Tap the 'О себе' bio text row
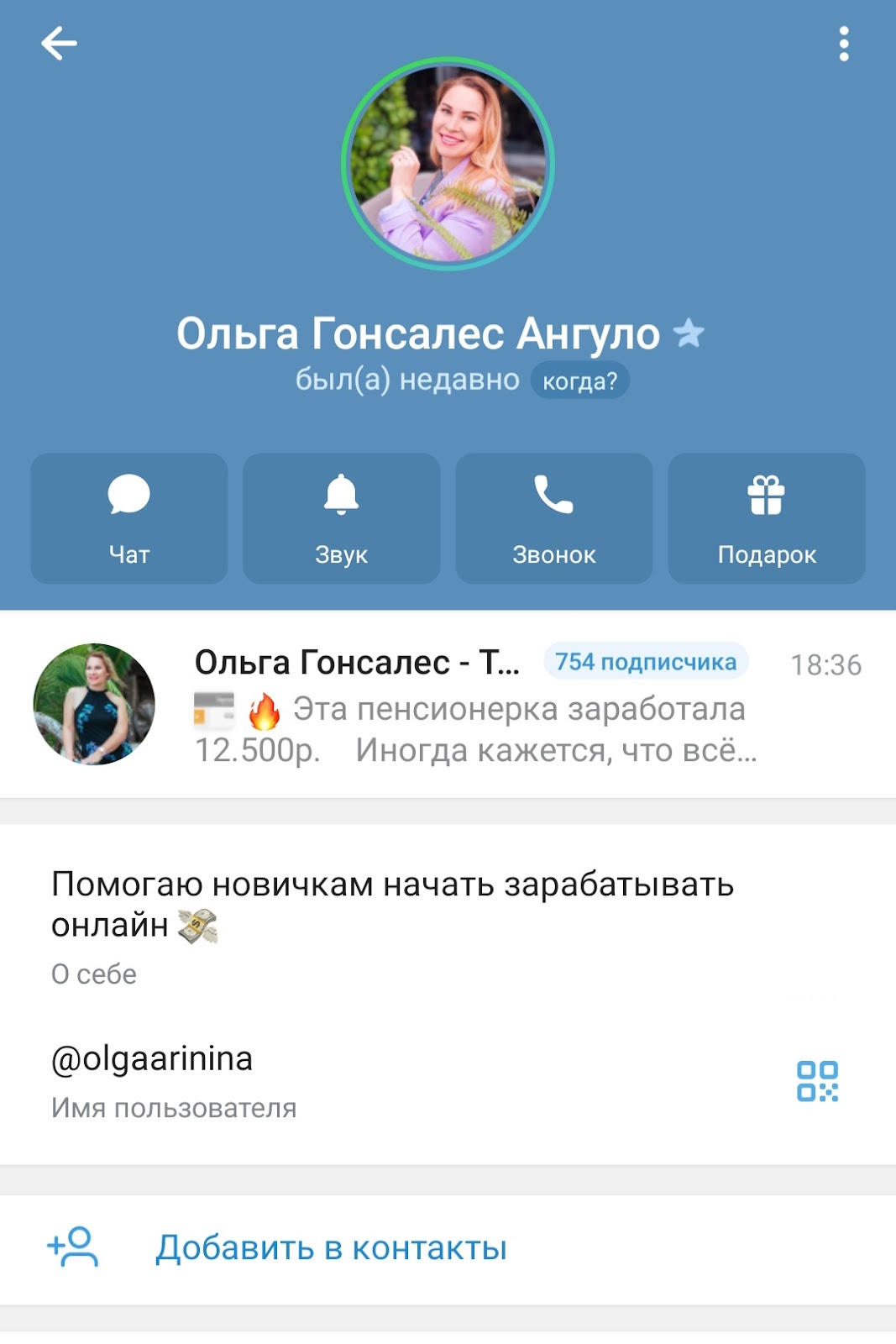This screenshot has height=1344, width=896. pos(392,924)
